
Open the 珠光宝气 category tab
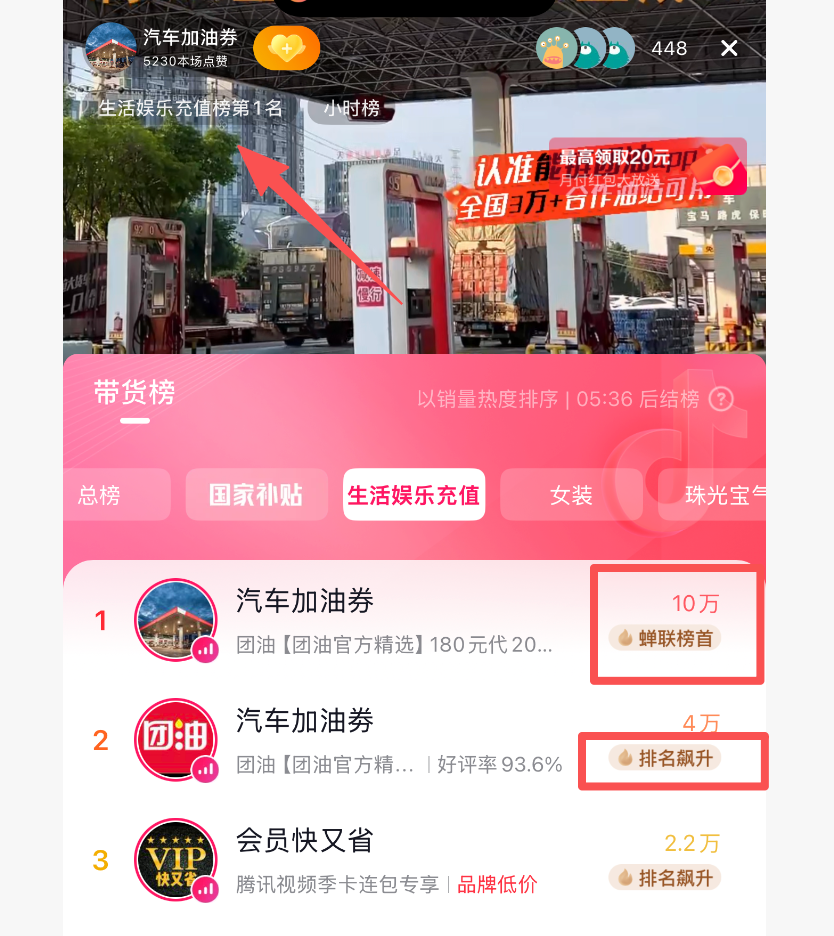pos(724,495)
